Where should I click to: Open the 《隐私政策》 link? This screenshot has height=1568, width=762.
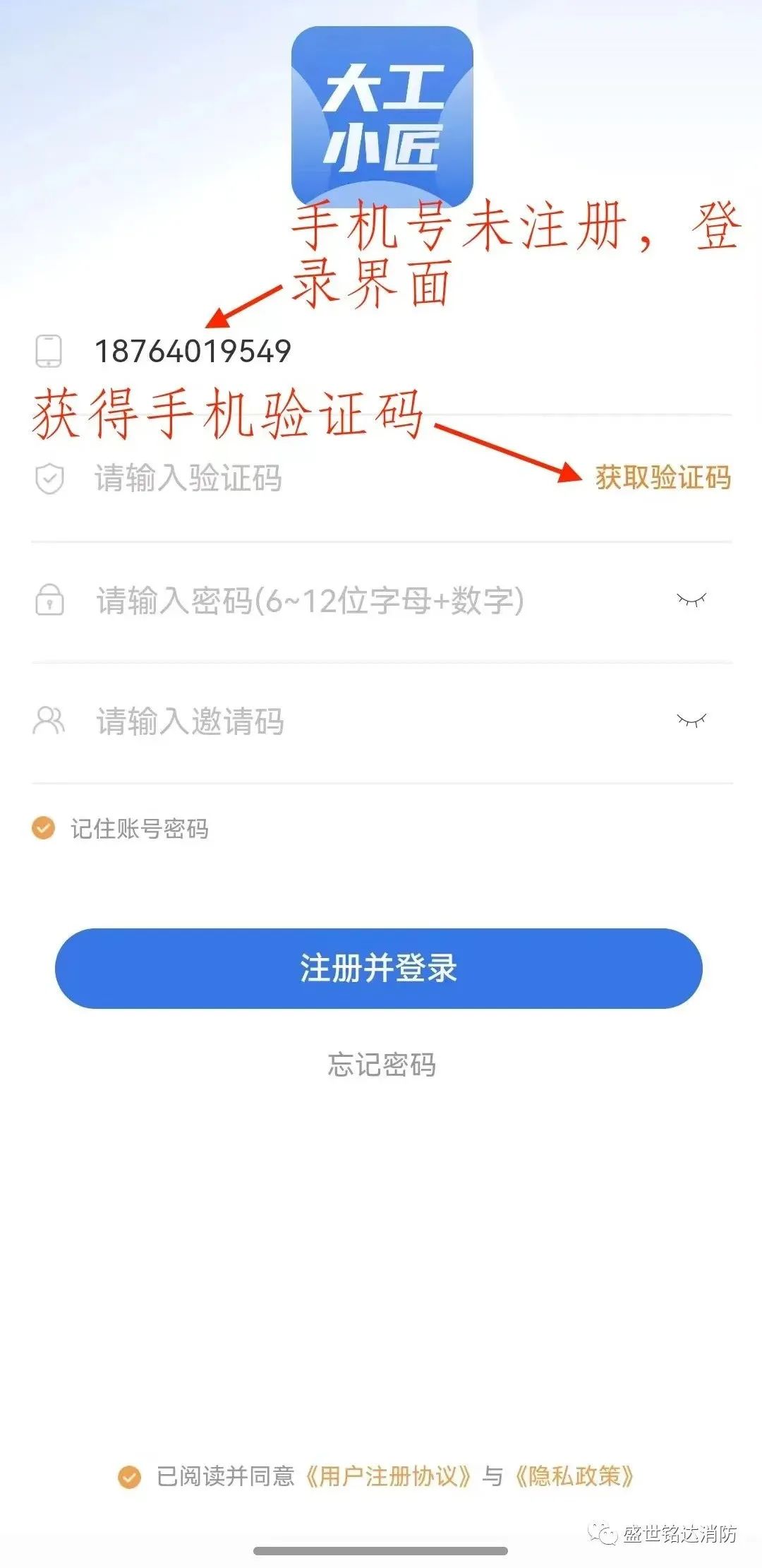click(574, 1476)
